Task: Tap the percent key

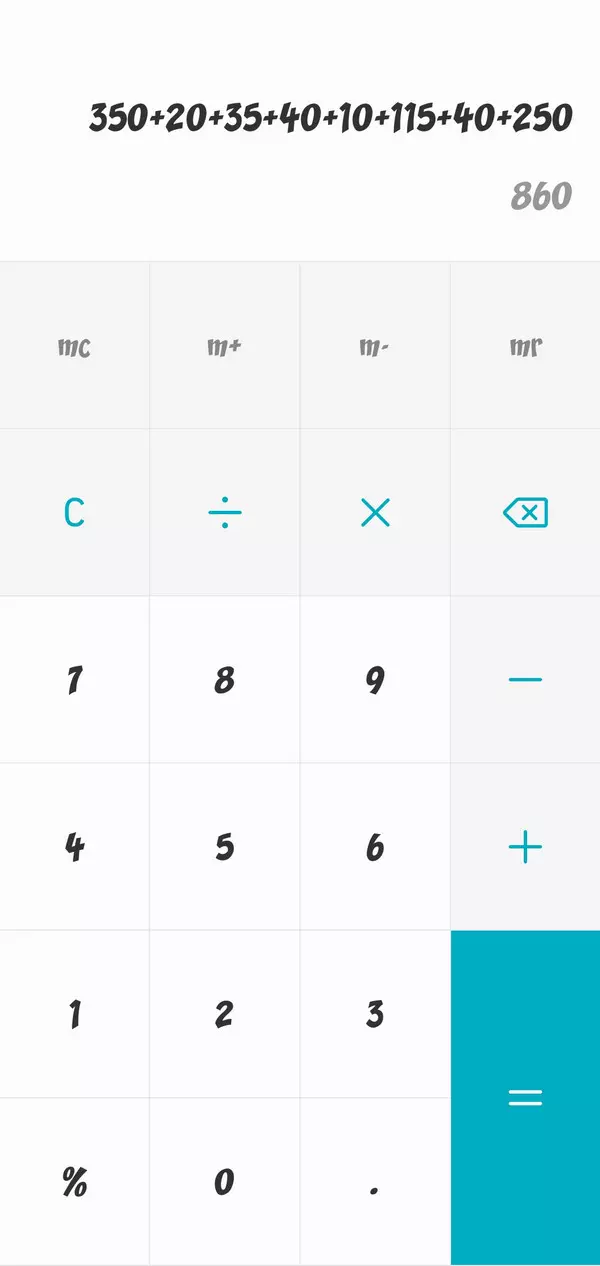Action: pyautogui.click(x=75, y=1182)
